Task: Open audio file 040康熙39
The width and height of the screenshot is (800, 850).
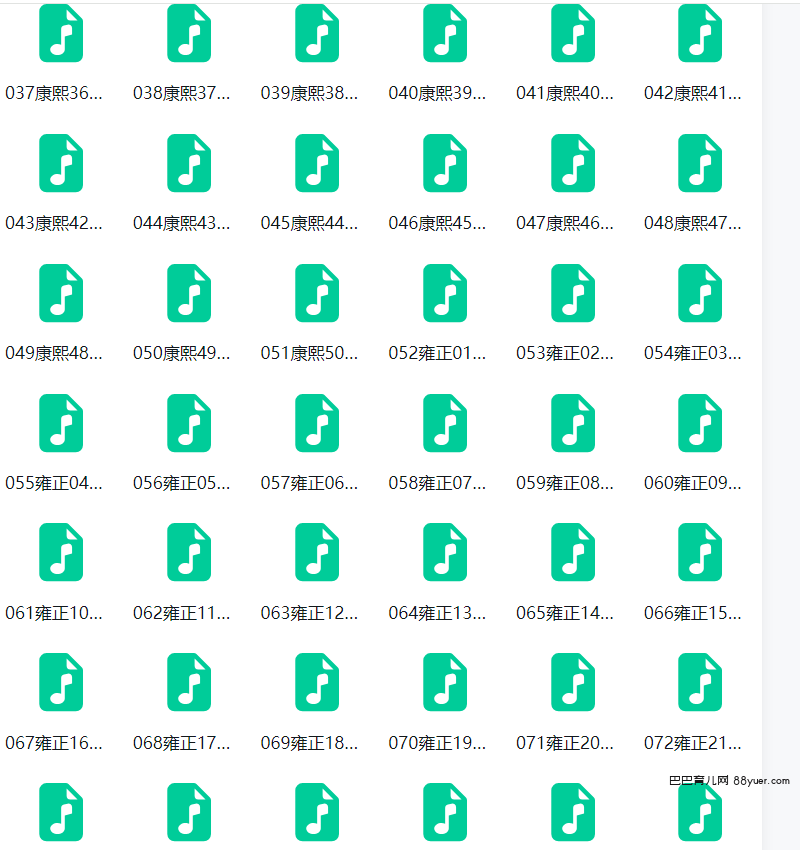Action: 445,34
